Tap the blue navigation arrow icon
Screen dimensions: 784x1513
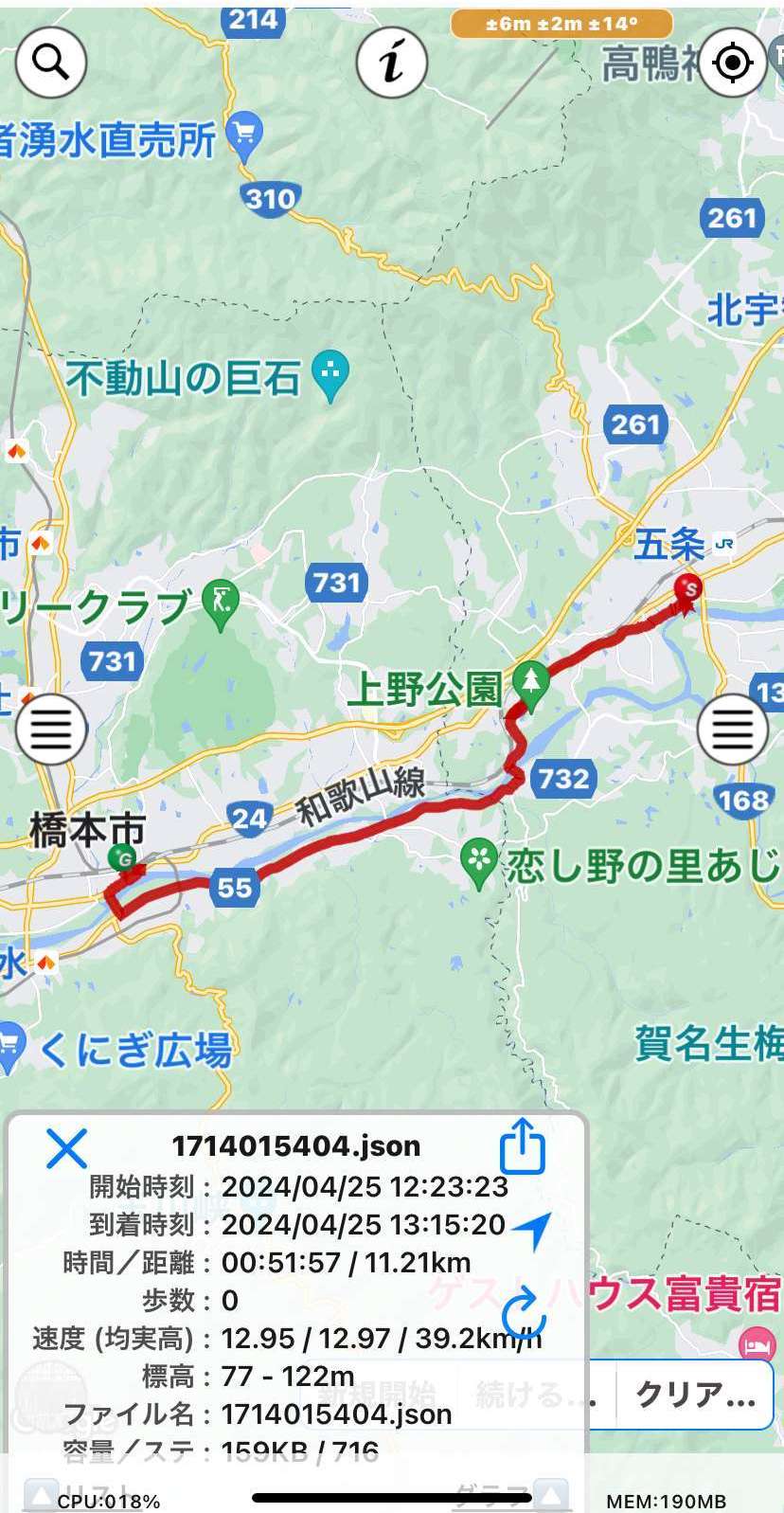tap(532, 1231)
